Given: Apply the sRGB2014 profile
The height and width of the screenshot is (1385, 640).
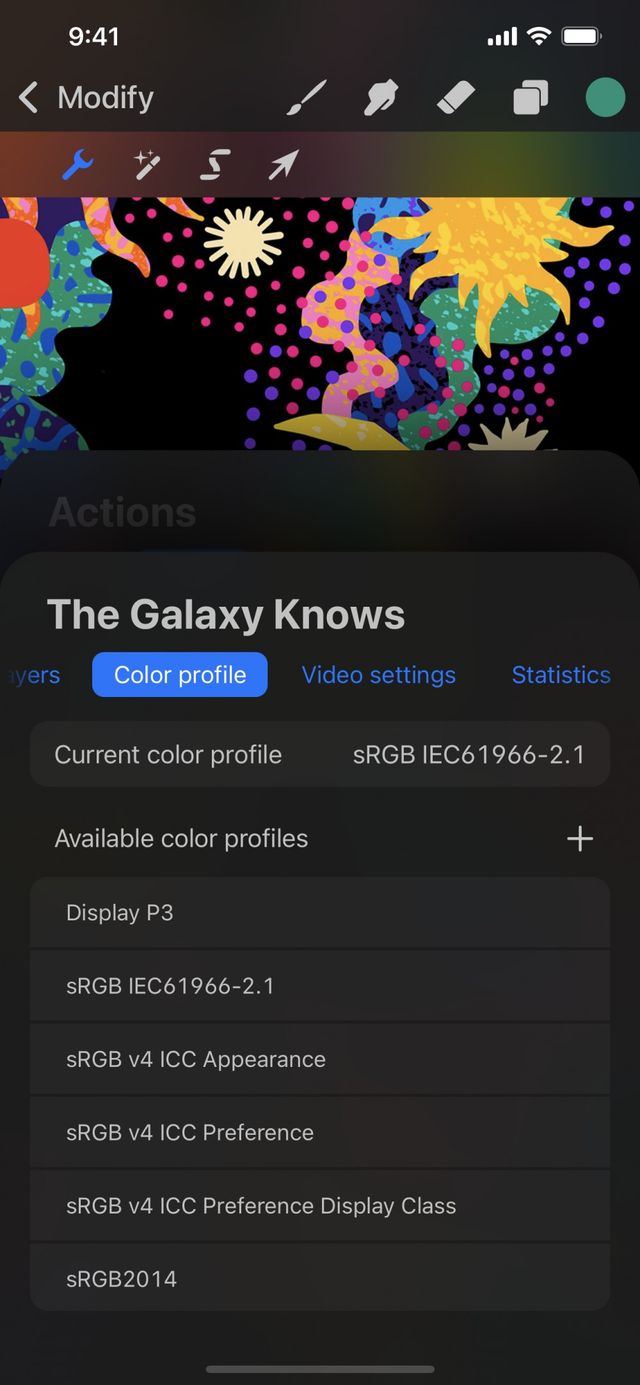Looking at the screenshot, I should (320, 1278).
